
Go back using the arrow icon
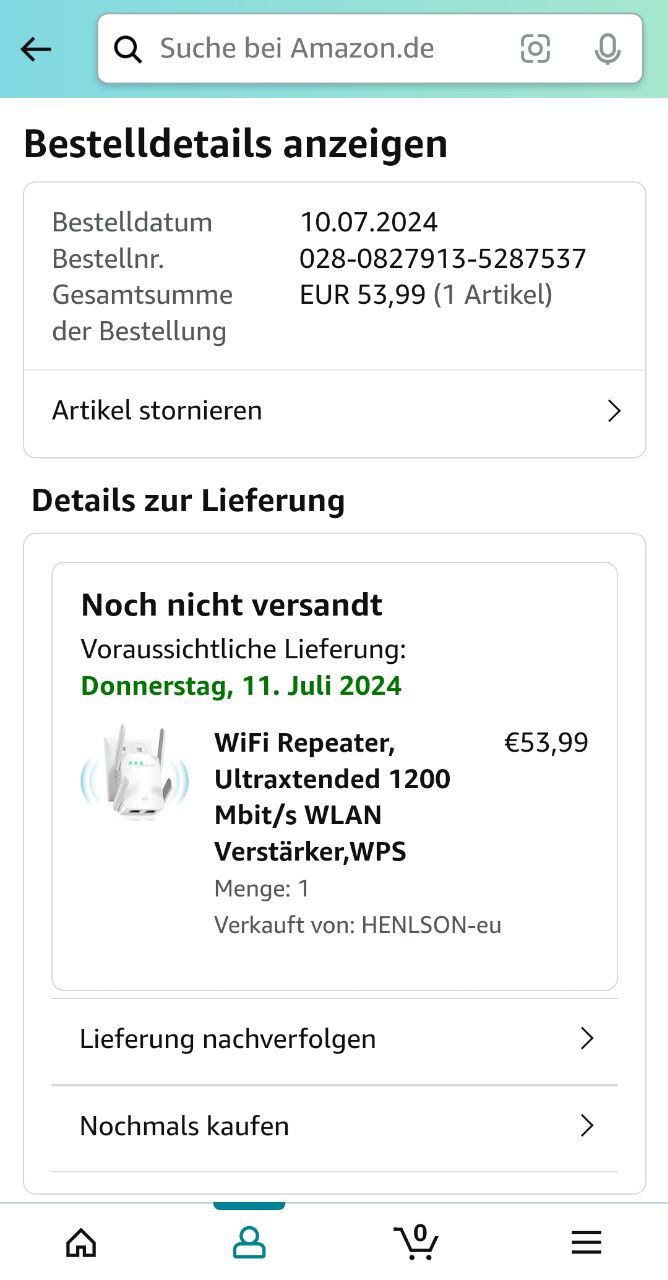(36, 49)
